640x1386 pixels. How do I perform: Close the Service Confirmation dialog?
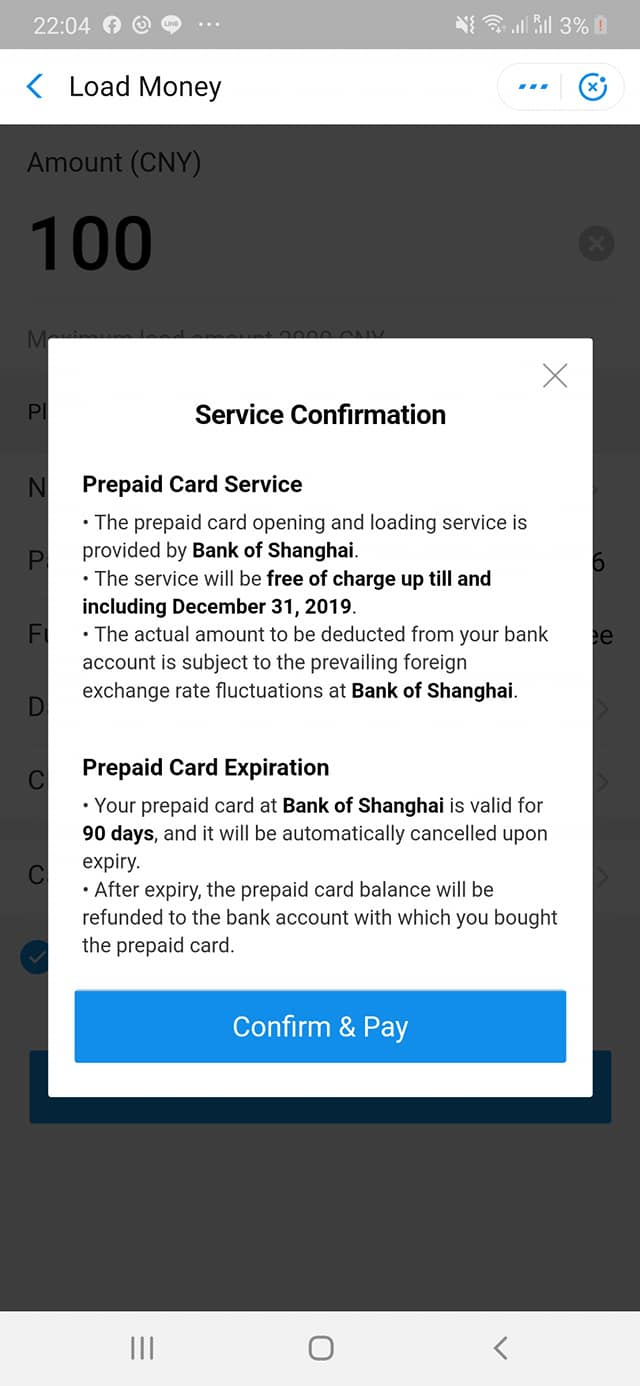(554, 375)
